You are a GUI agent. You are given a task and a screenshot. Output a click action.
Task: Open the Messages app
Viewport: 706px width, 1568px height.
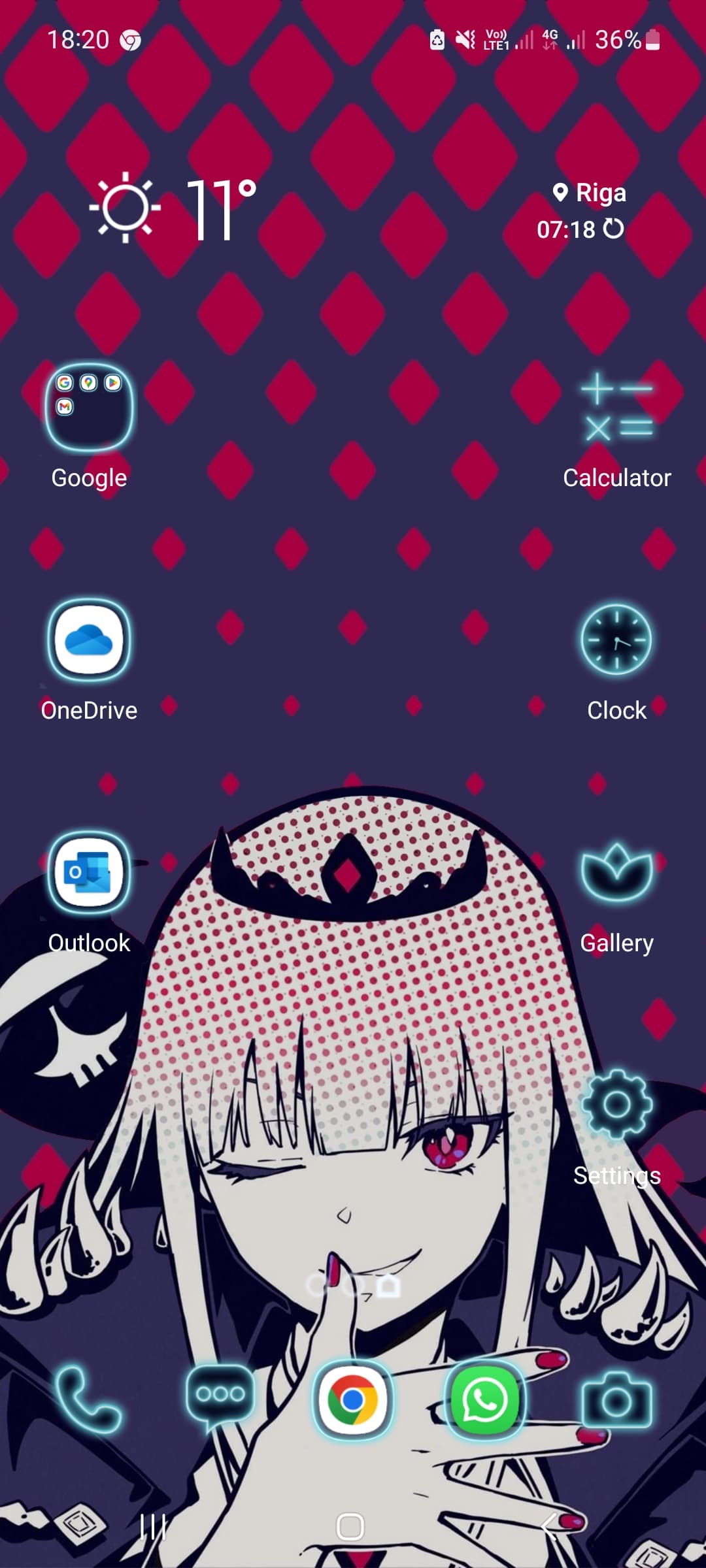click(x=220, y=1400)
